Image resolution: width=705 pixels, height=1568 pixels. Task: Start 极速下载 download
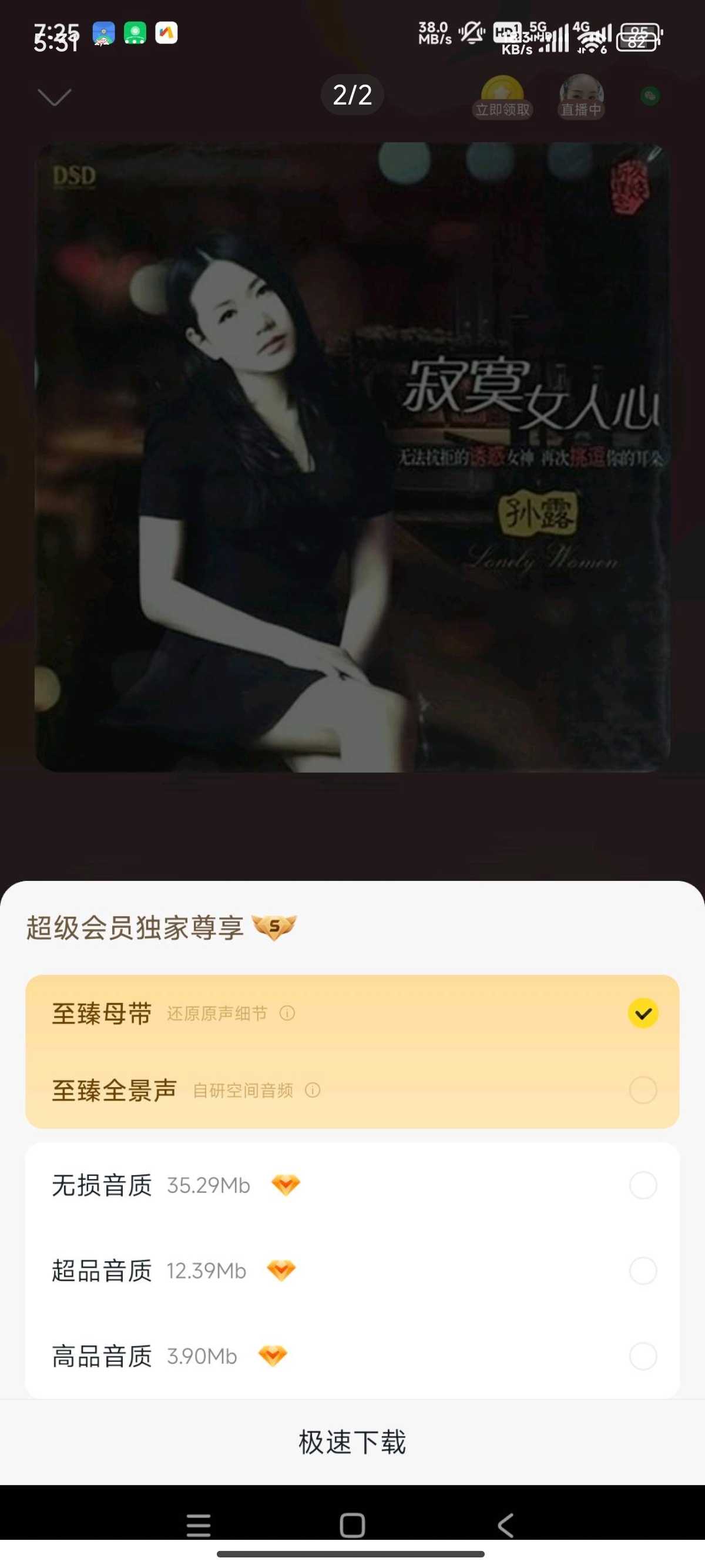352,1442
